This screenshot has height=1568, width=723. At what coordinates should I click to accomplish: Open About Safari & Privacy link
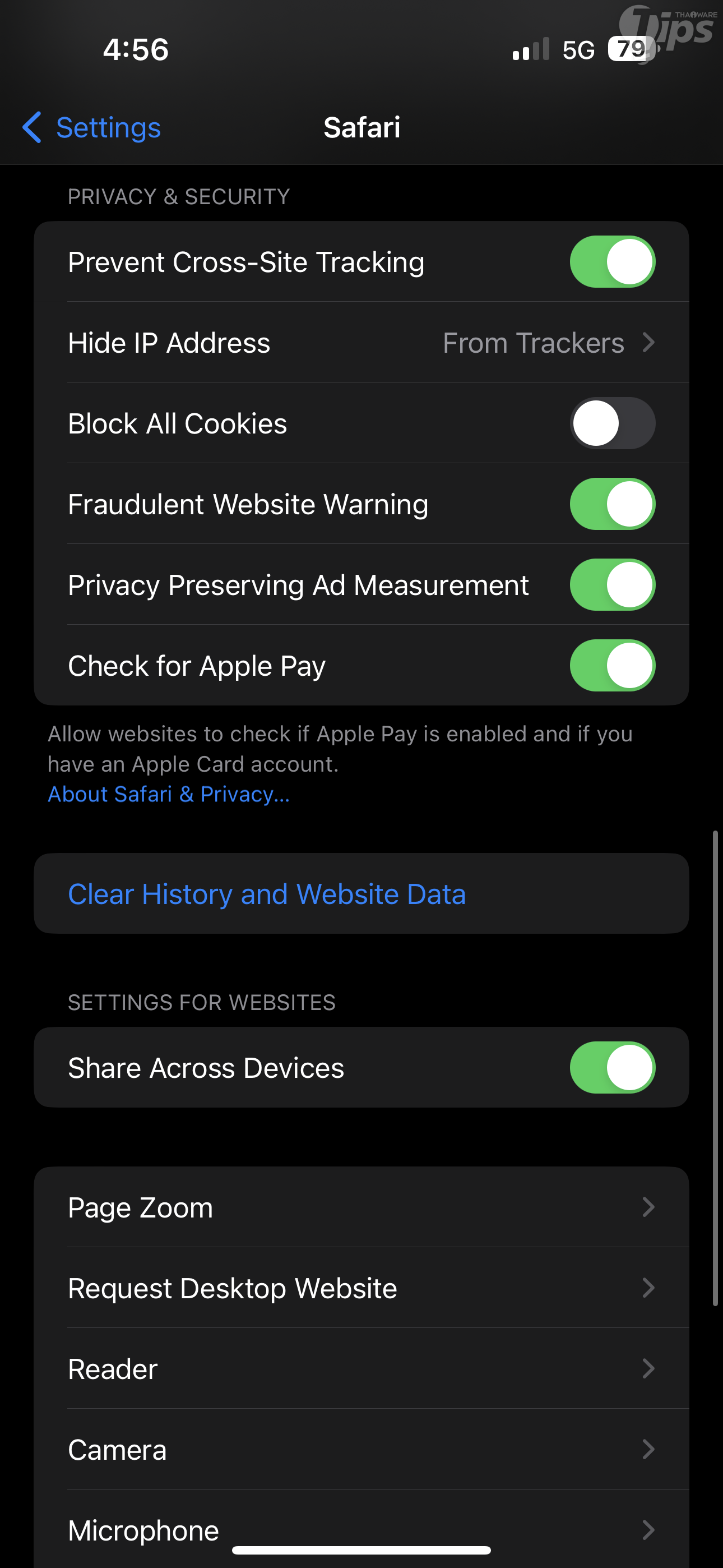[x=169, y=794]
